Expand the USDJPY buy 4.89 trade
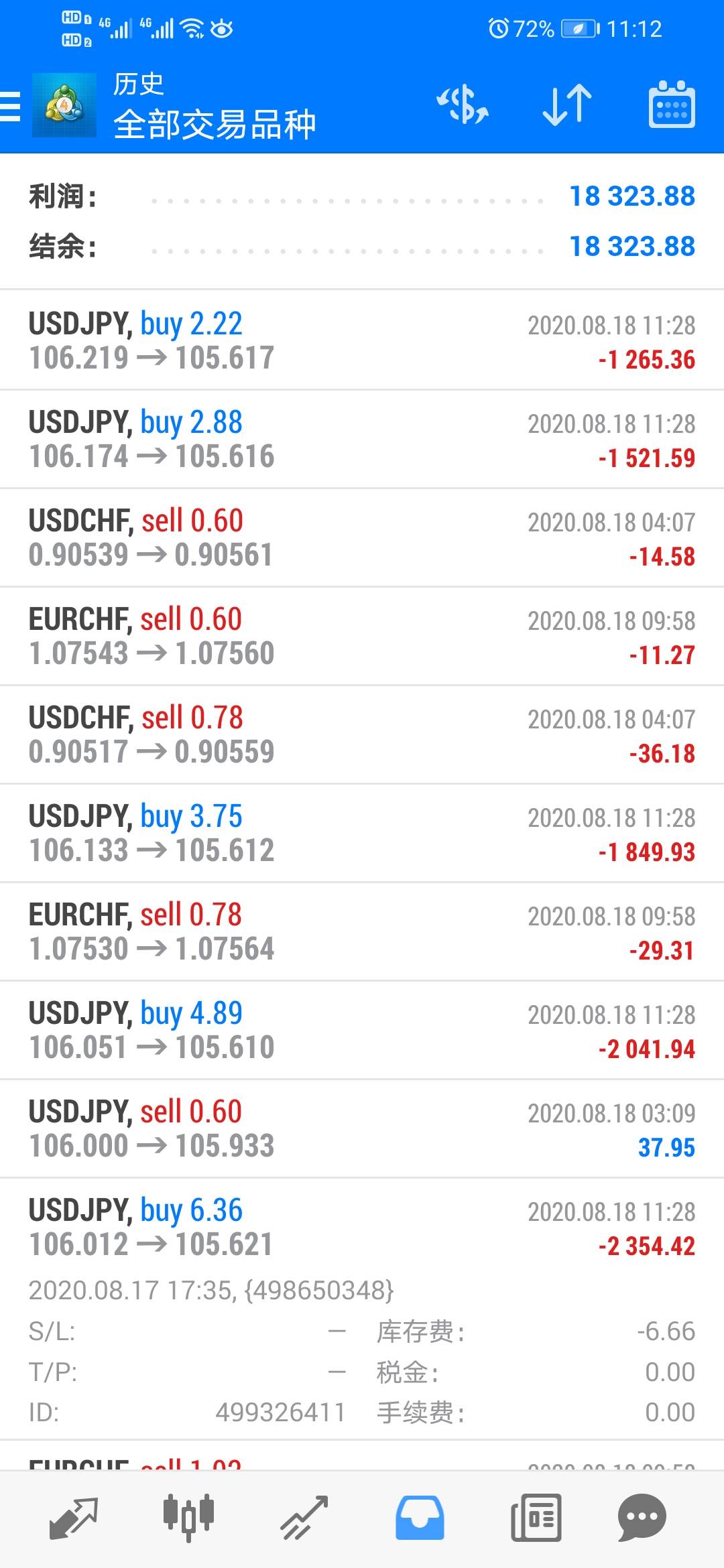 coord(362,1031)
